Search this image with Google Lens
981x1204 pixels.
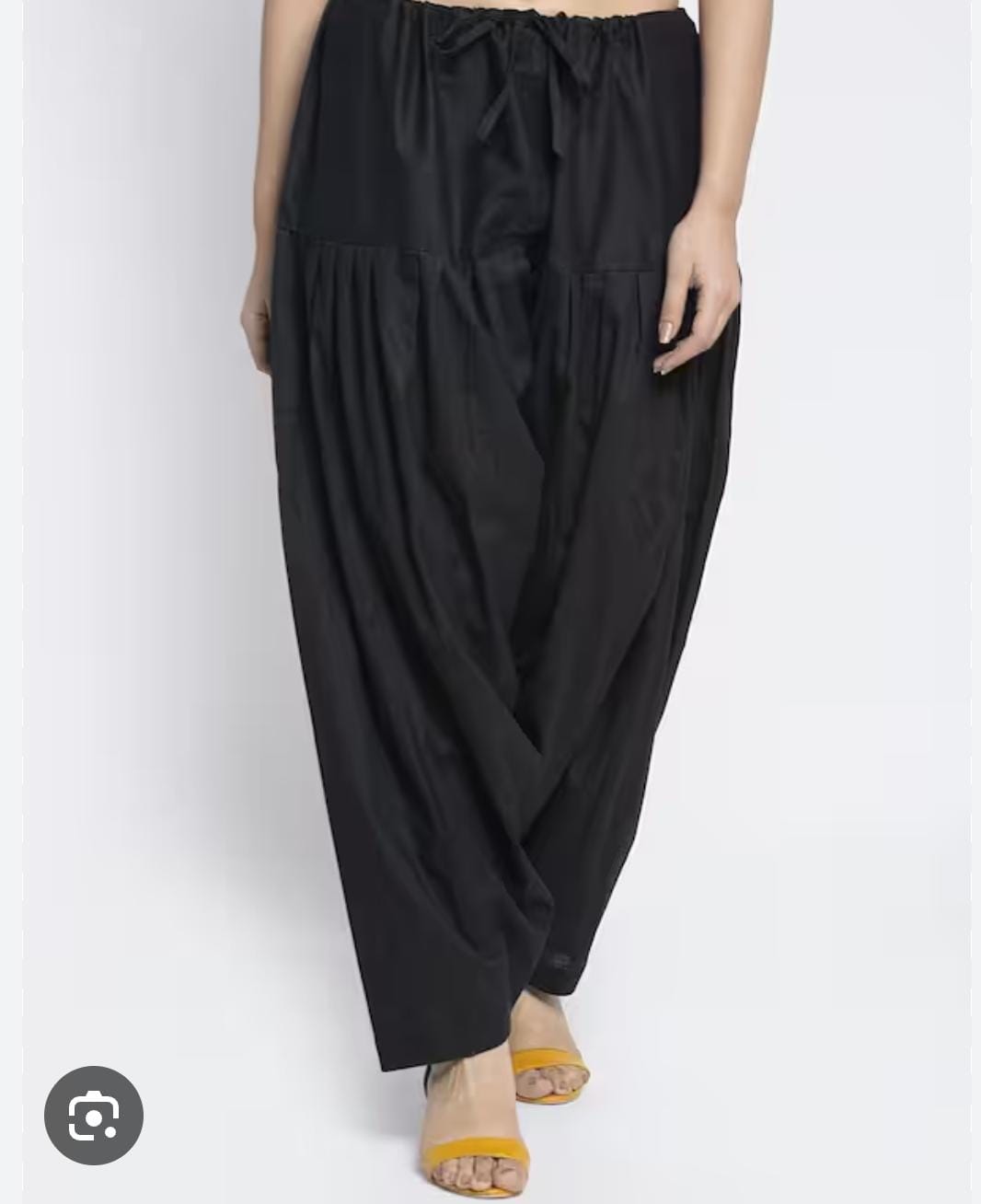(94, 1116)
